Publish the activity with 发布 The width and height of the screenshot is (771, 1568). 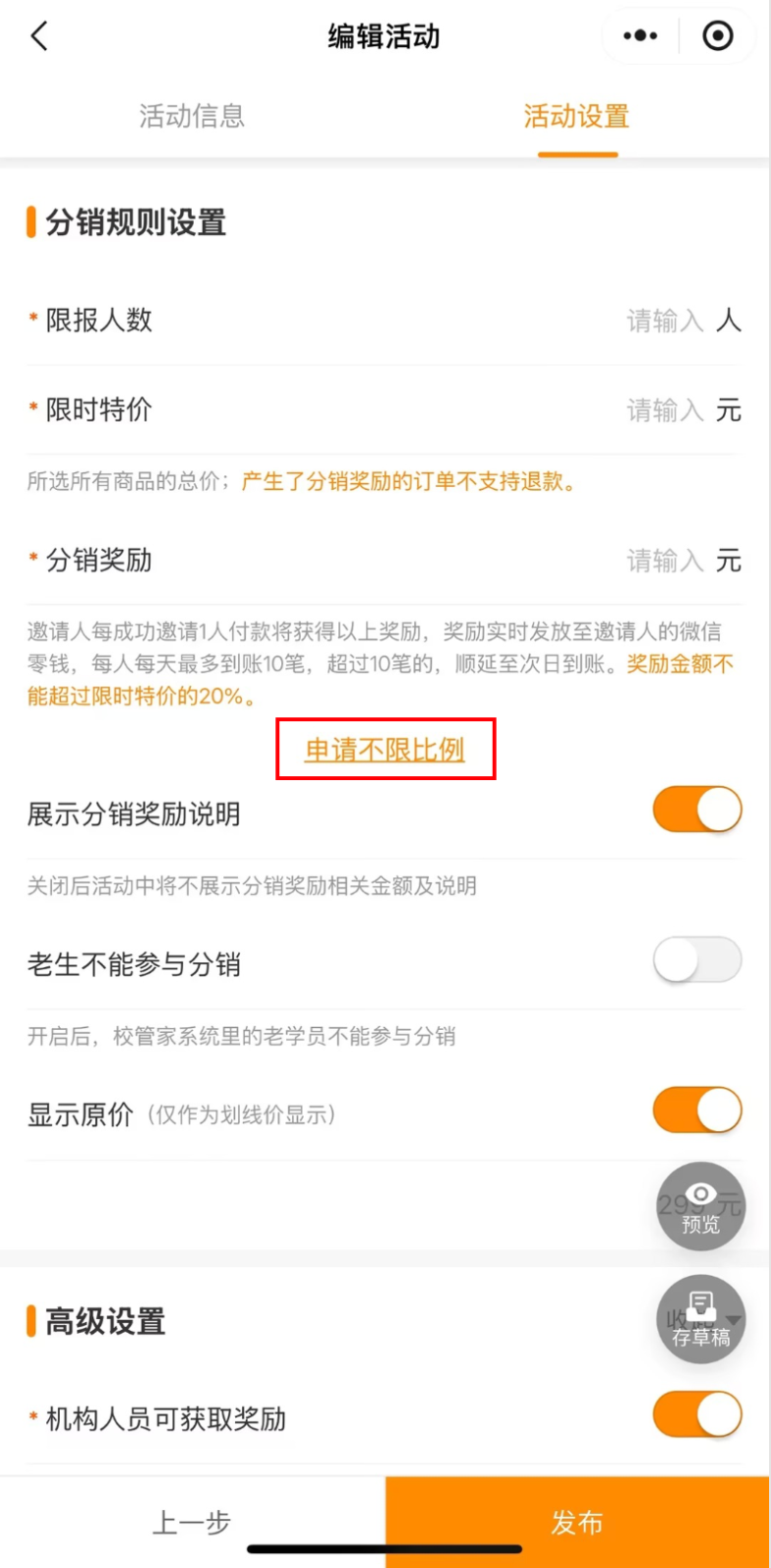point(577,1522)
